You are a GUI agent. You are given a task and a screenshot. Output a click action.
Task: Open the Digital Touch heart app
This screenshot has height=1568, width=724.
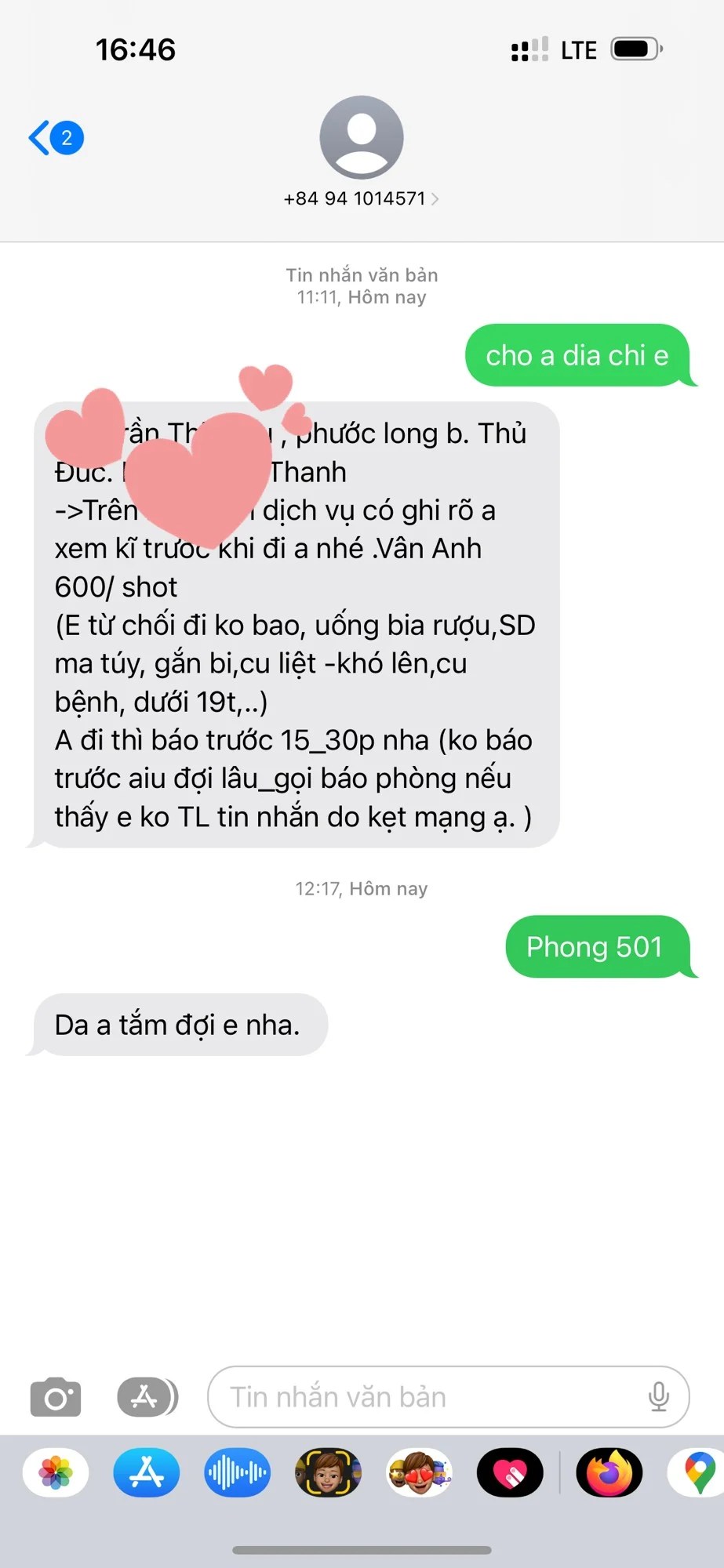point(511,1473)
